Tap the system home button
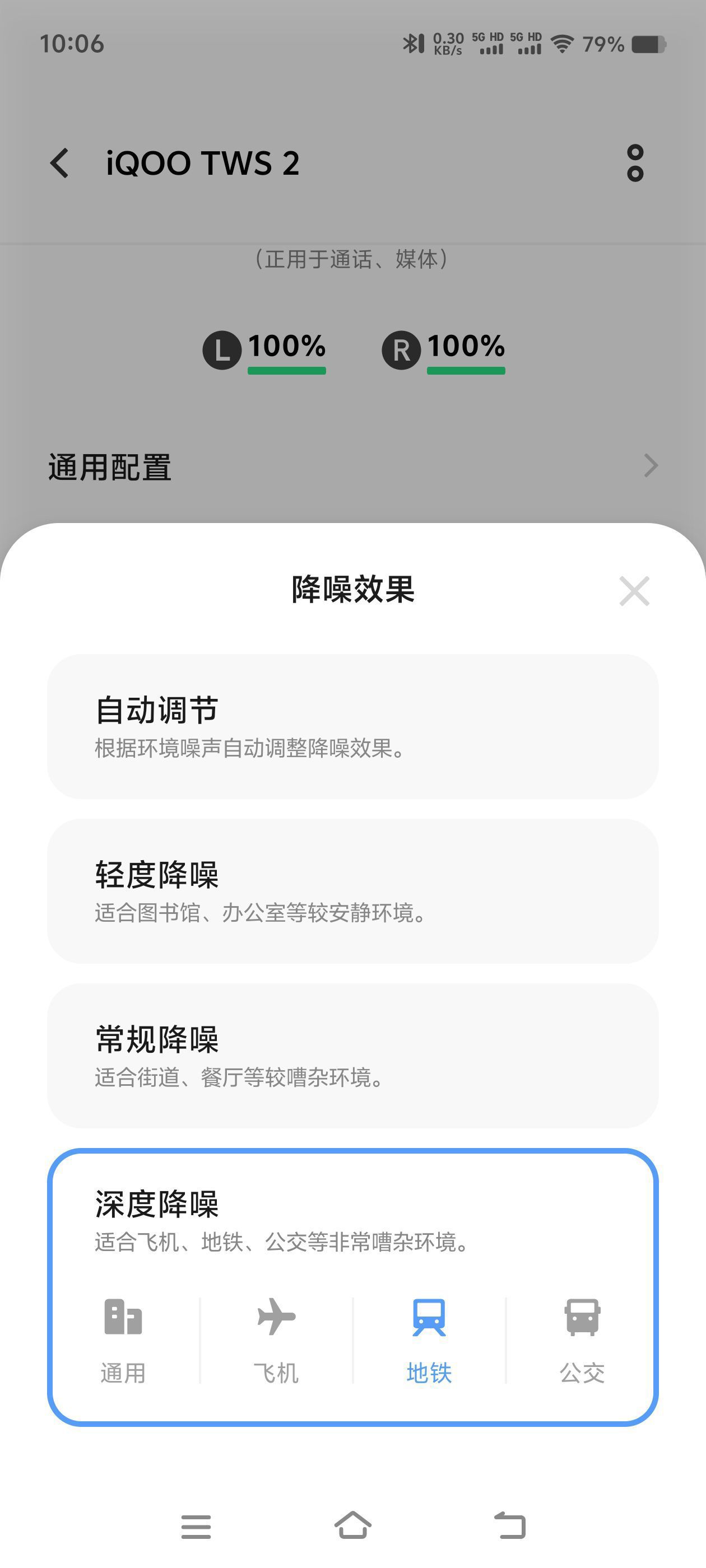This screenshot has width=706, height=1568. 352,1525
